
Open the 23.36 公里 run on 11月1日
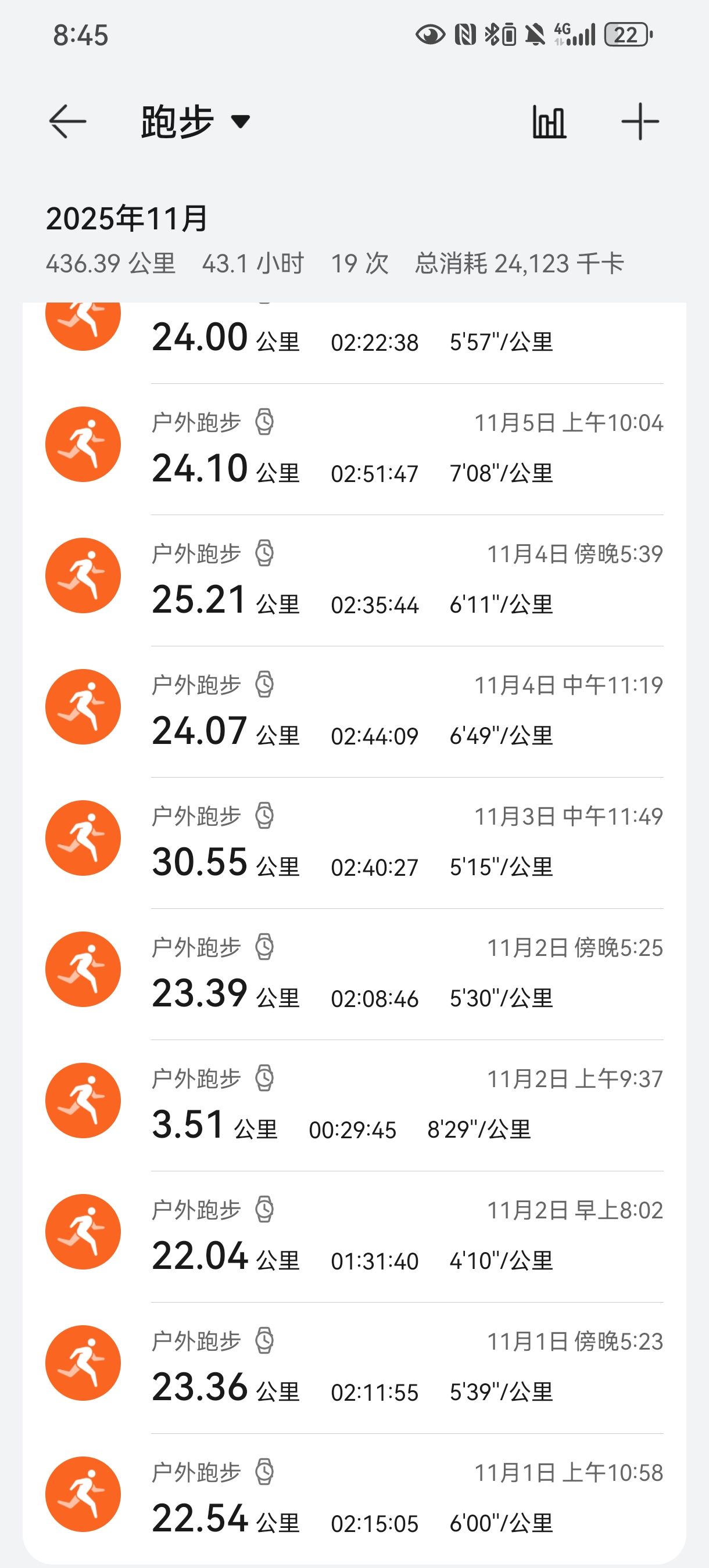[x=353, y=1367]
